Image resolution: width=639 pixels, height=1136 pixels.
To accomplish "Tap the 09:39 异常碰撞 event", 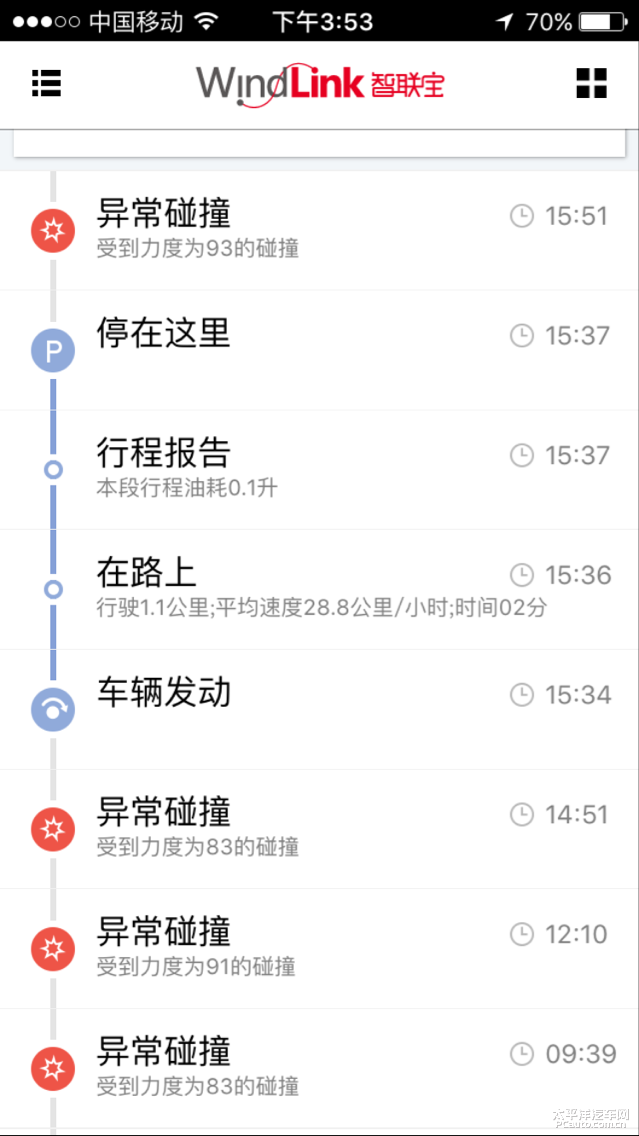I will (320, 1068).
